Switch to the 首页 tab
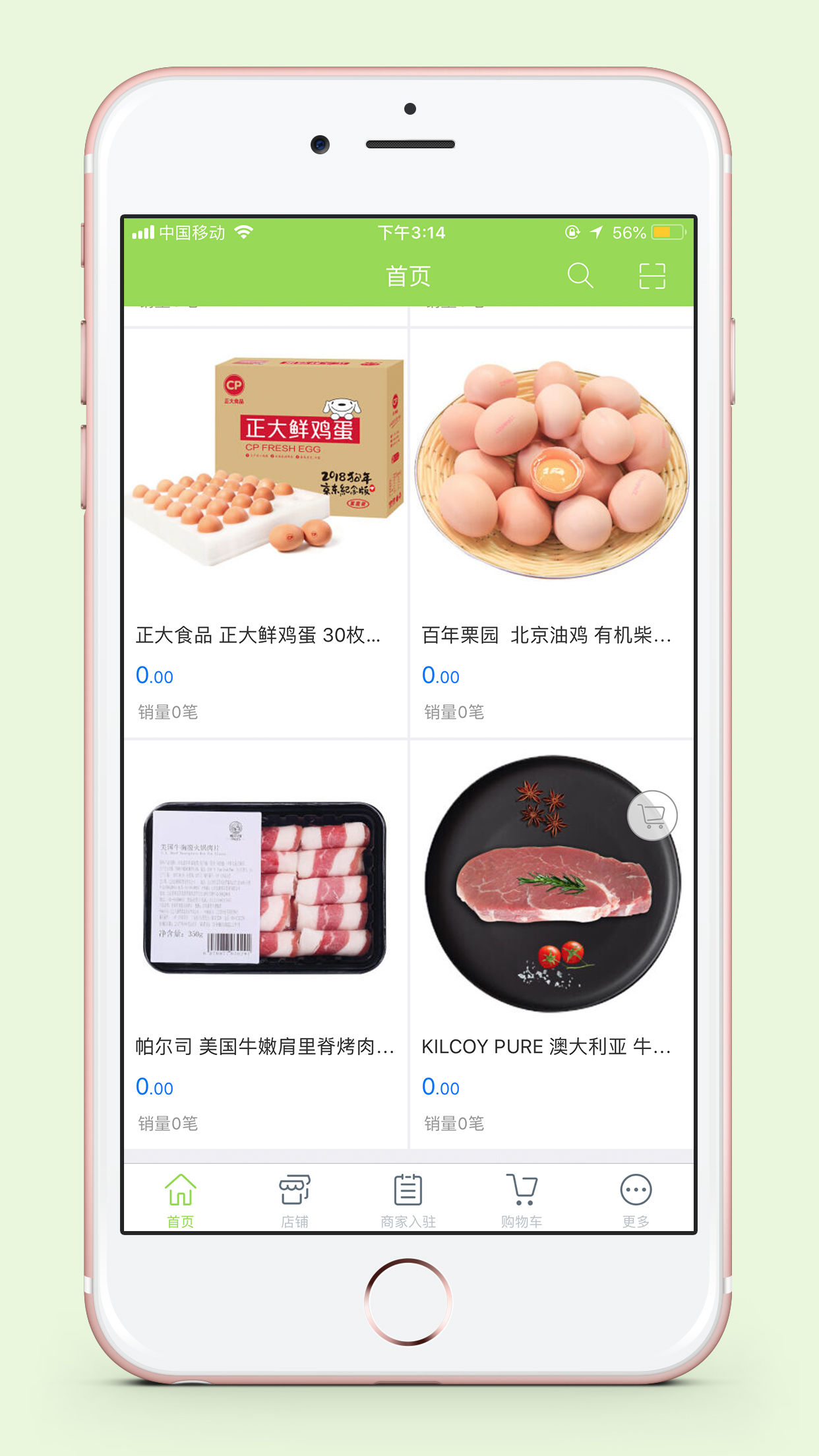 (x=180, y=1200)
